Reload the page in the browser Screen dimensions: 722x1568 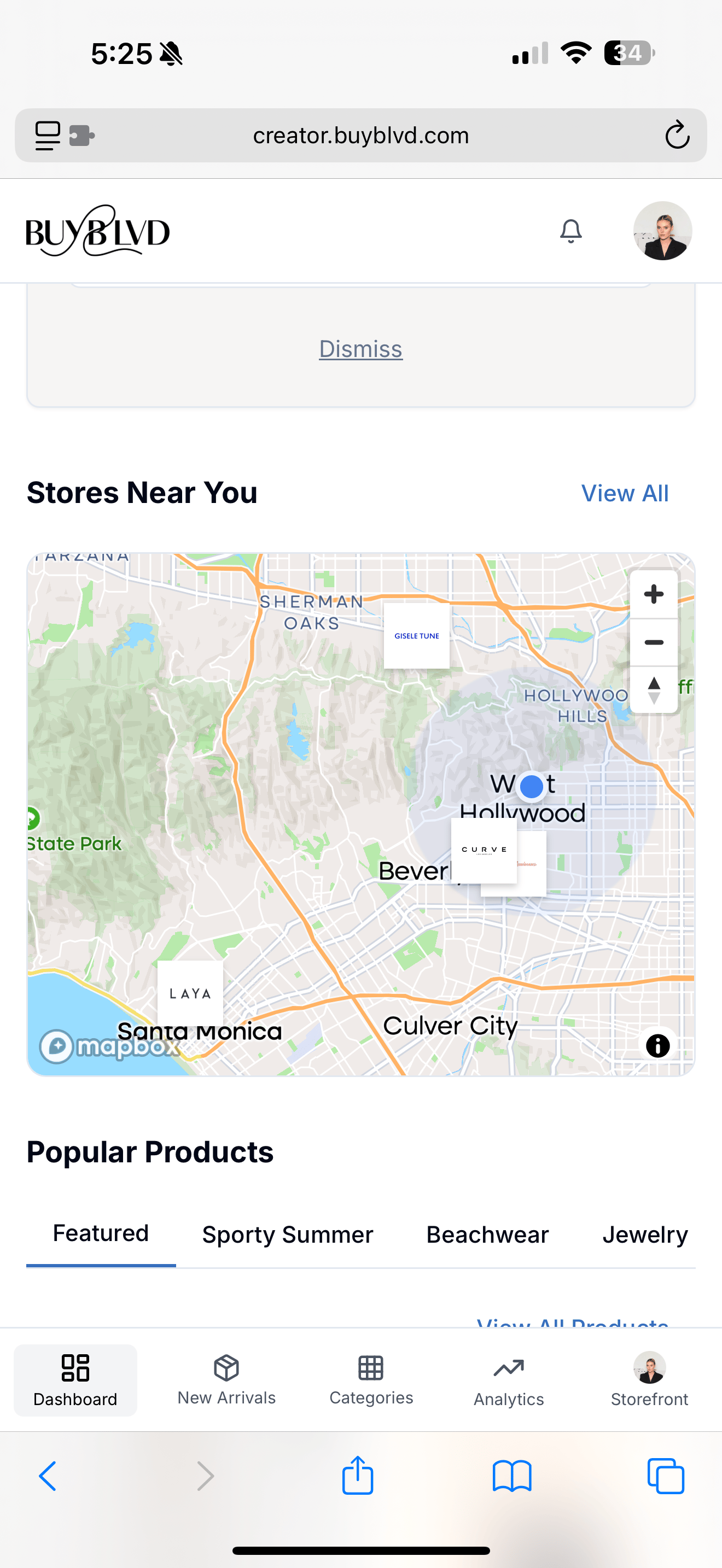[677, 135]
